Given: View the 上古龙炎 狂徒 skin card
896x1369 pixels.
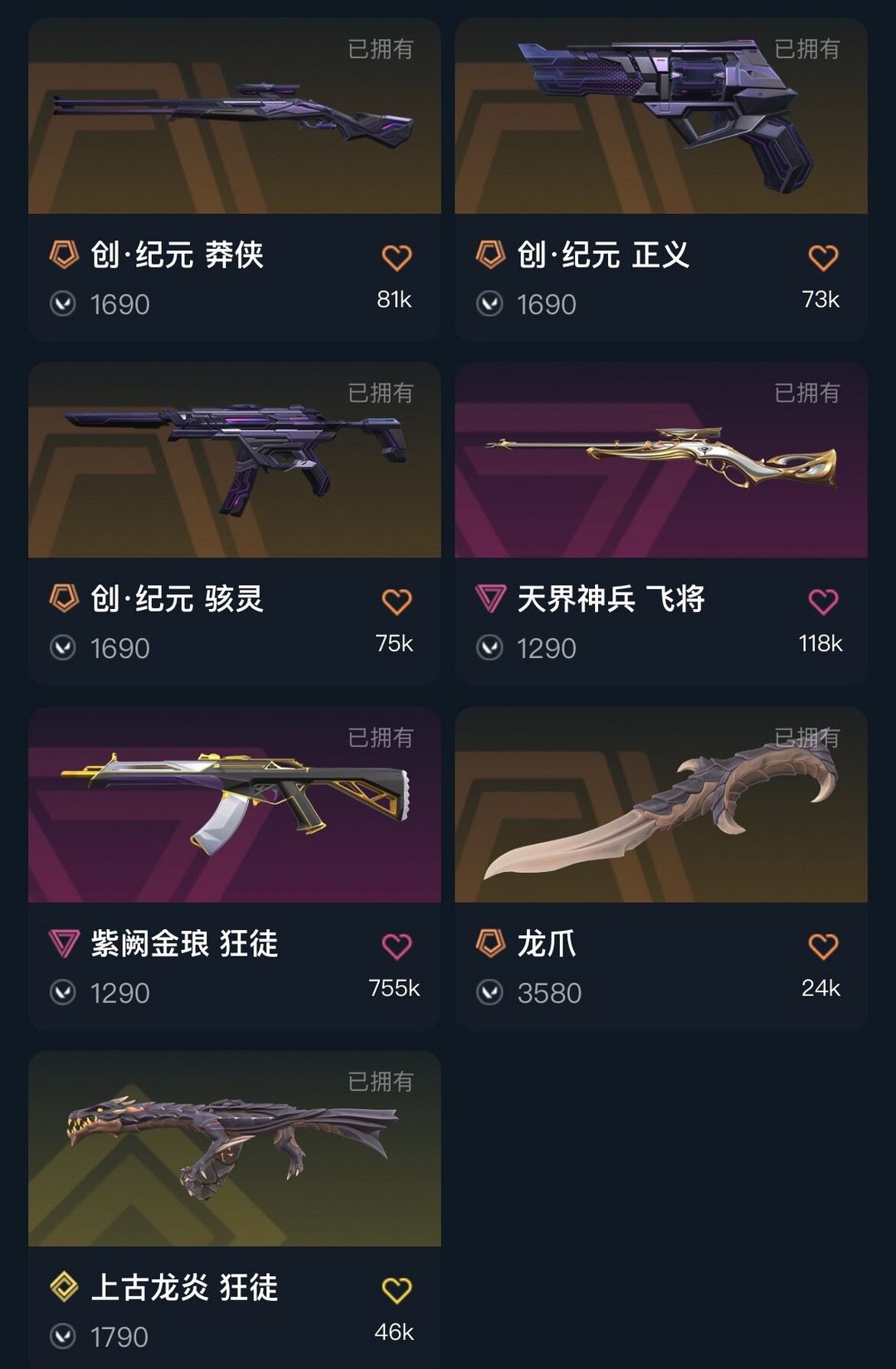Looking at the screenshot, I should click(235, 1210).
